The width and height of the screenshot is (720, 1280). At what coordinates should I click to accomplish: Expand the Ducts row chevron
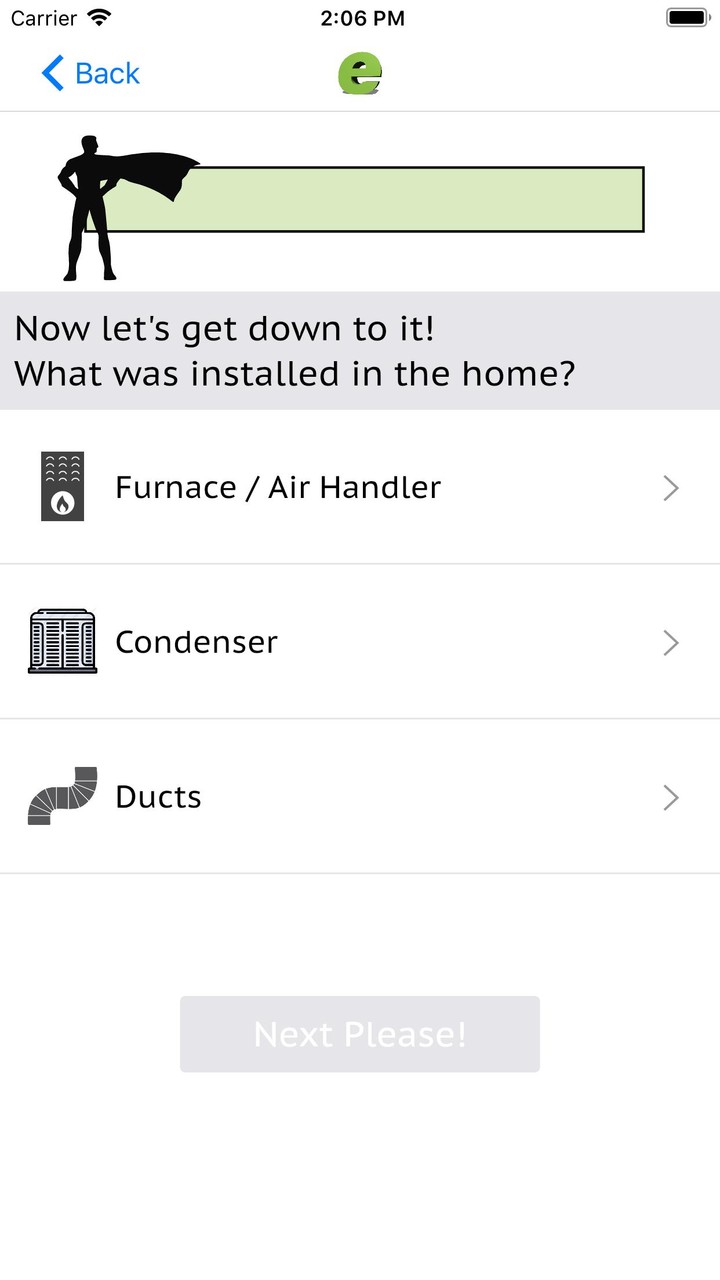pos(670,797)
